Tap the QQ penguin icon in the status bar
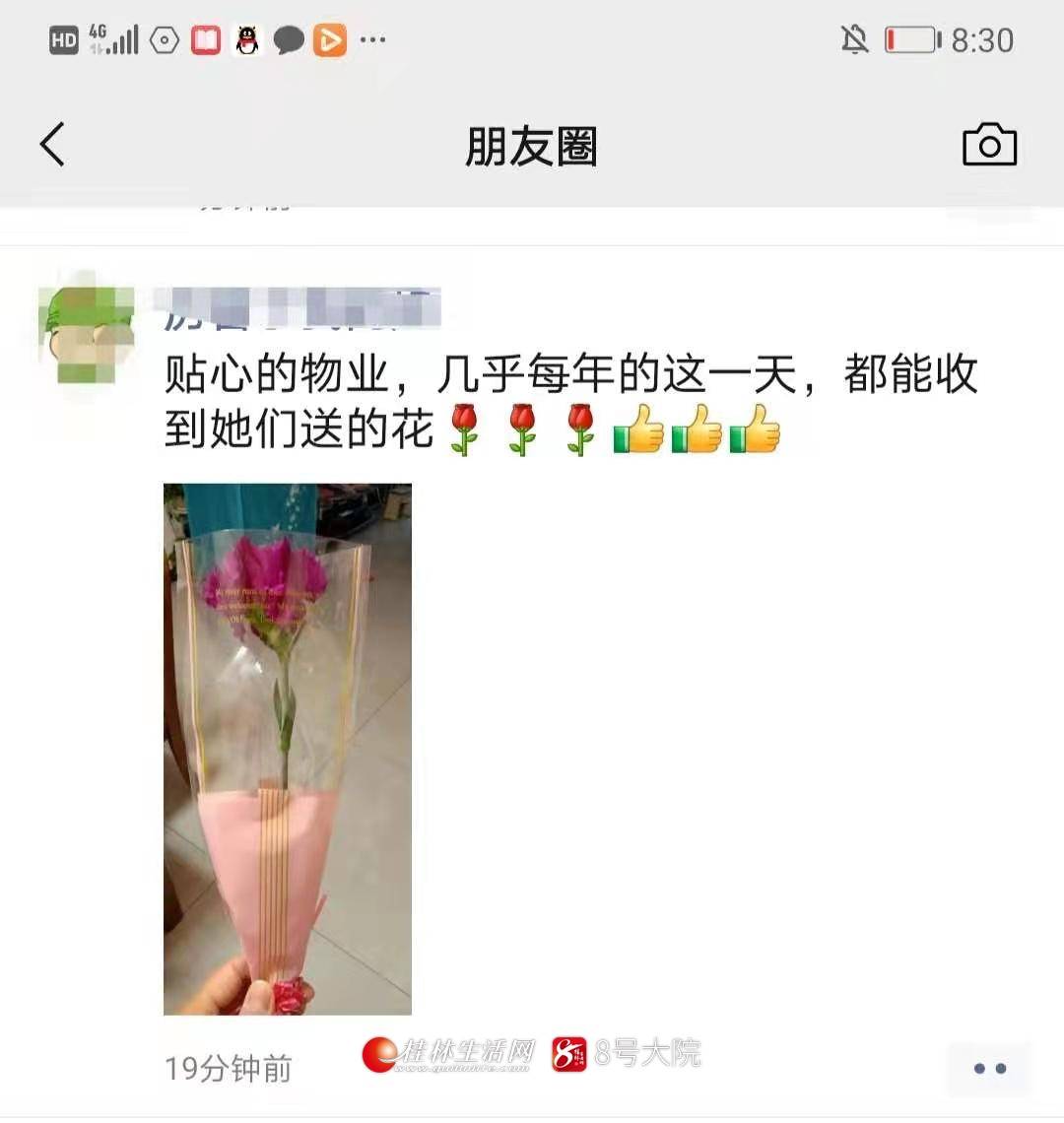 point(247,39)
